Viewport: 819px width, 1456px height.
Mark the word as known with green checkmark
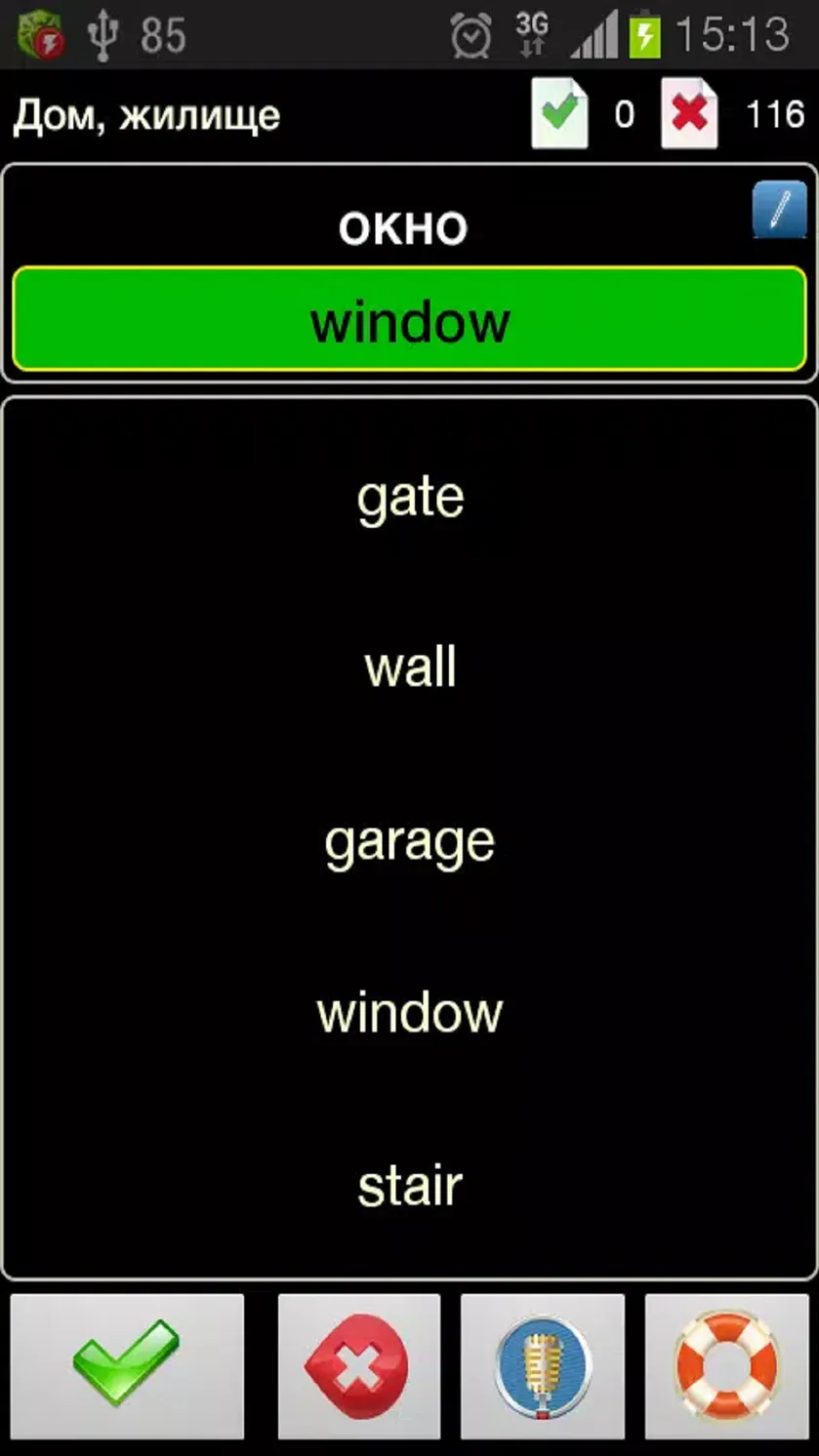pyautogui.click(x=128, y=1366)
